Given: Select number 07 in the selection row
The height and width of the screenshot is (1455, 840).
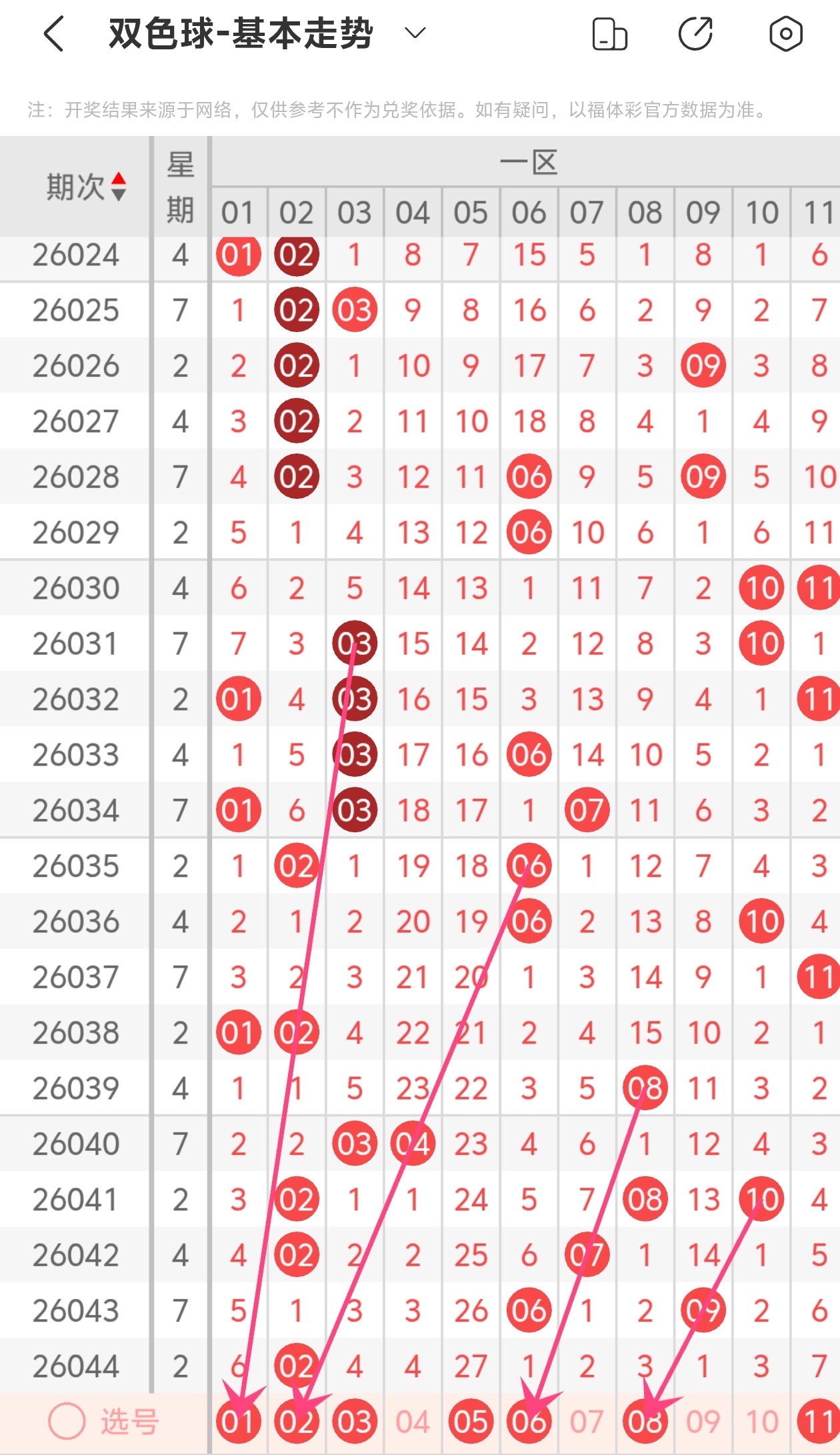Looking at the screenshot, I should (x=587, y=1421).
